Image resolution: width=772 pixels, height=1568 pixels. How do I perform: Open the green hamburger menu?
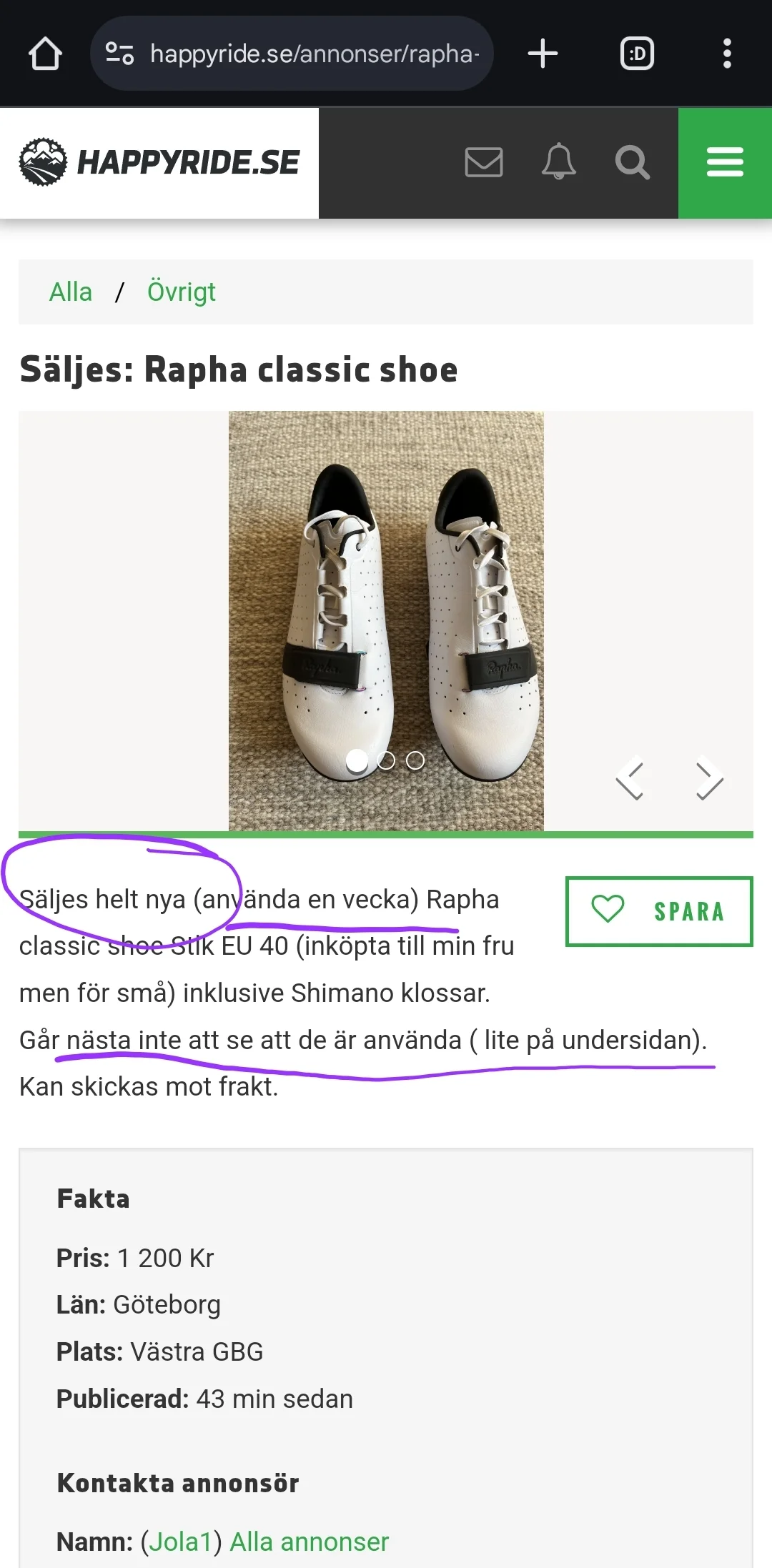click(725, 162)
